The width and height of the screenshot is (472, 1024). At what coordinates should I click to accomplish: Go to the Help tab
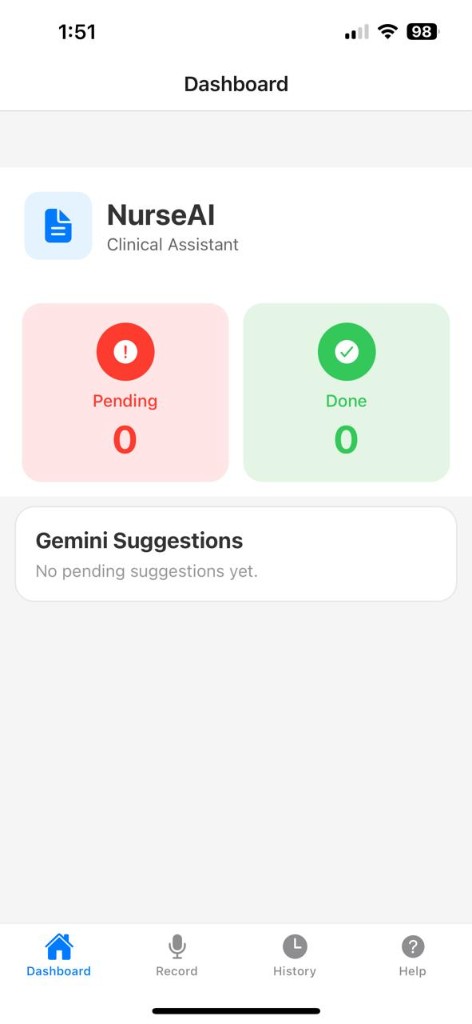(412, 955)
